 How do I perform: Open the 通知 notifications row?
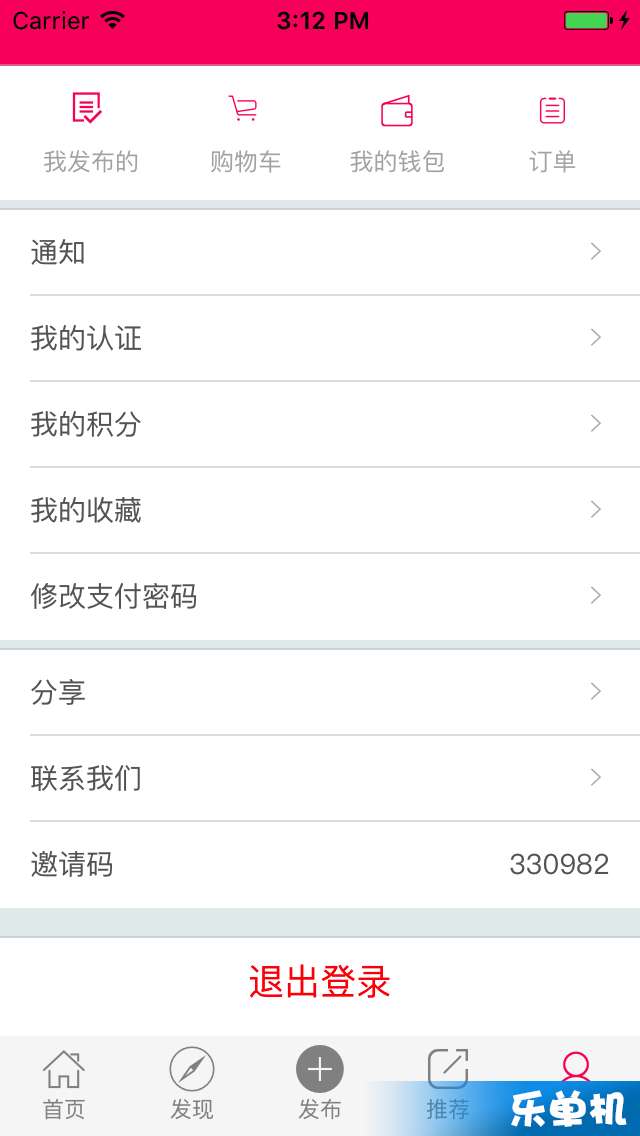[320, 252]
